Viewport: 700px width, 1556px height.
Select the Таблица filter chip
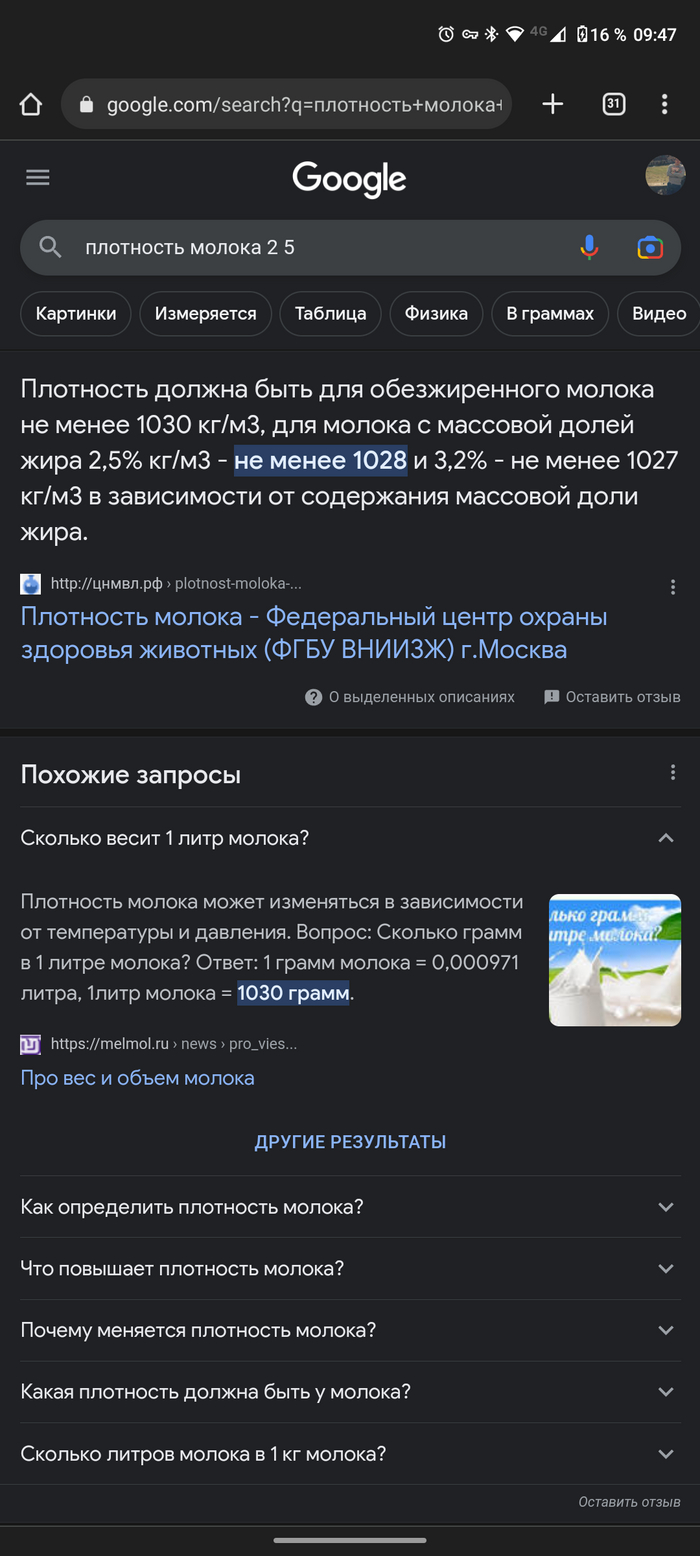click(330, 313)
